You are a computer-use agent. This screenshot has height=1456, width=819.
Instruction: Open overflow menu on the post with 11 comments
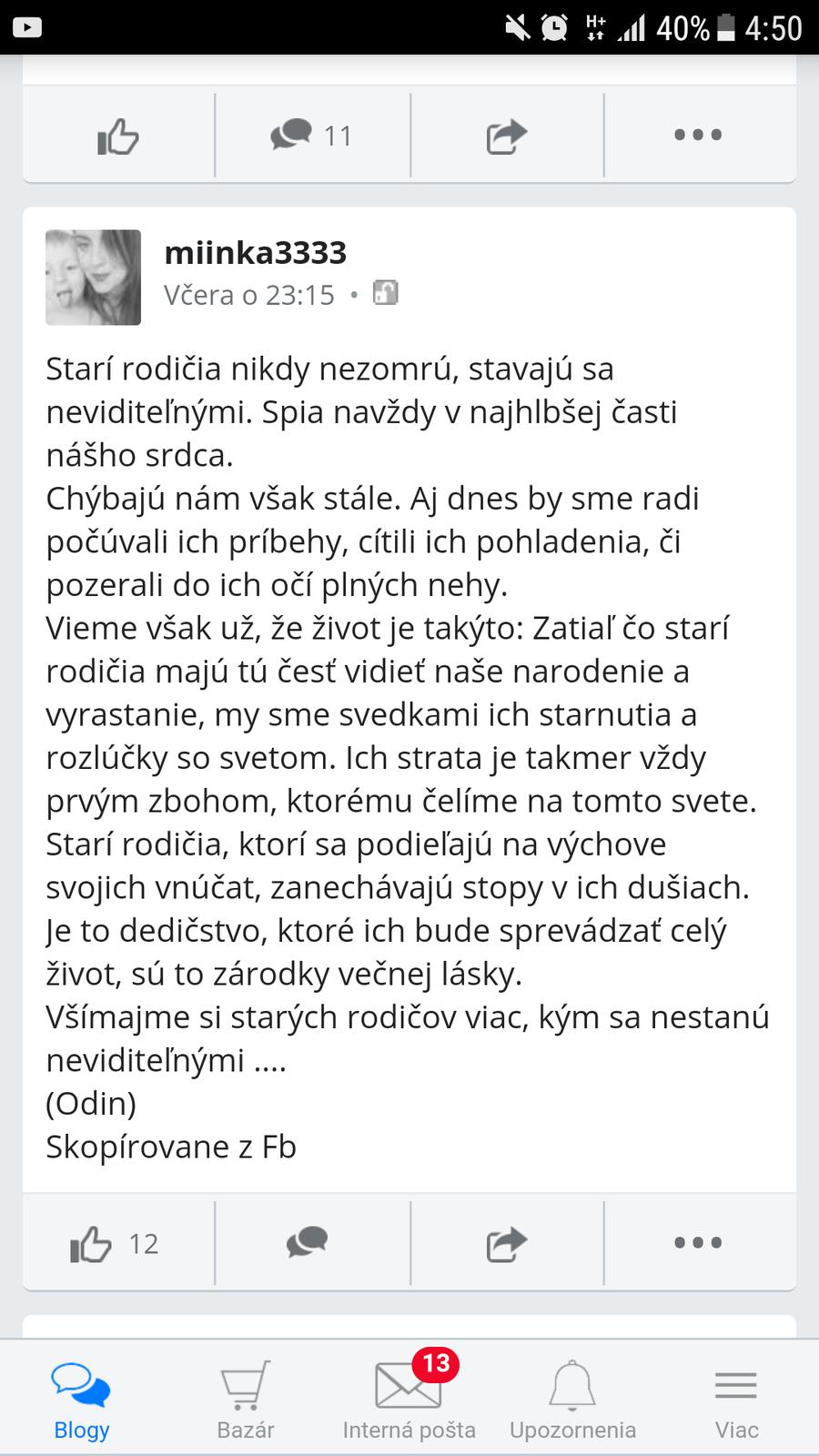(x=698, y=136)
